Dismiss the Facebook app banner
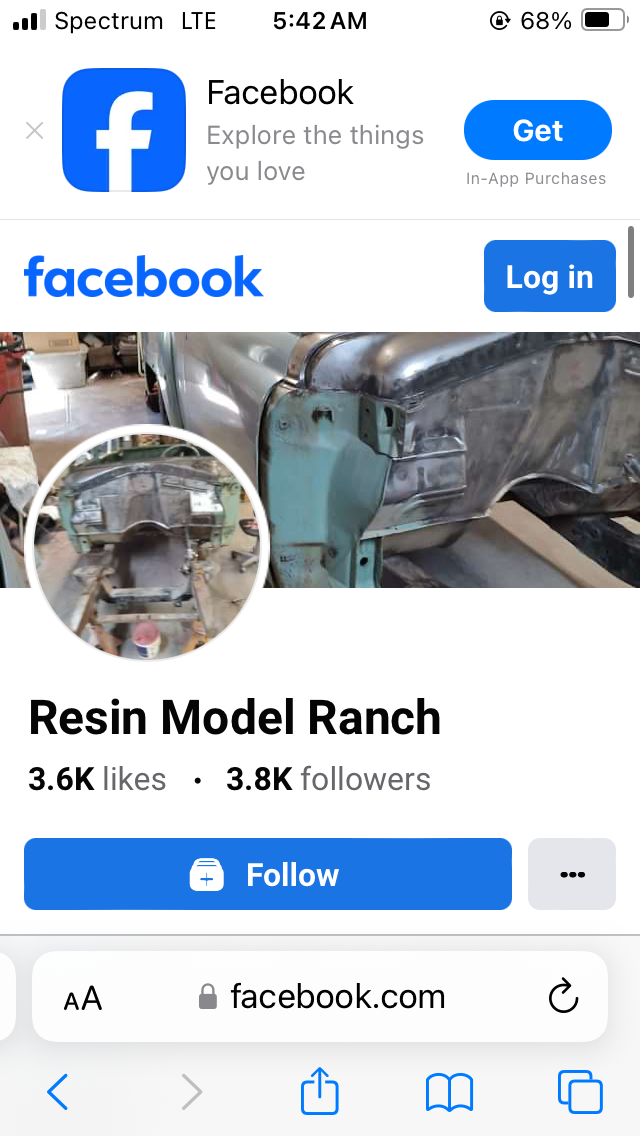 [35, 131]
